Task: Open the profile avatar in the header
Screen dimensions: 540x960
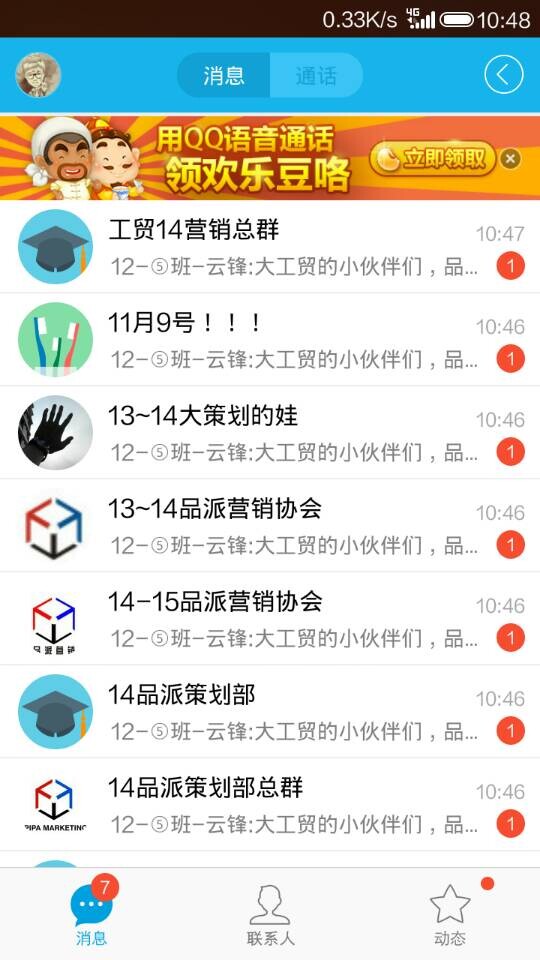Action: pyautogui.click(x=38, y=75)
